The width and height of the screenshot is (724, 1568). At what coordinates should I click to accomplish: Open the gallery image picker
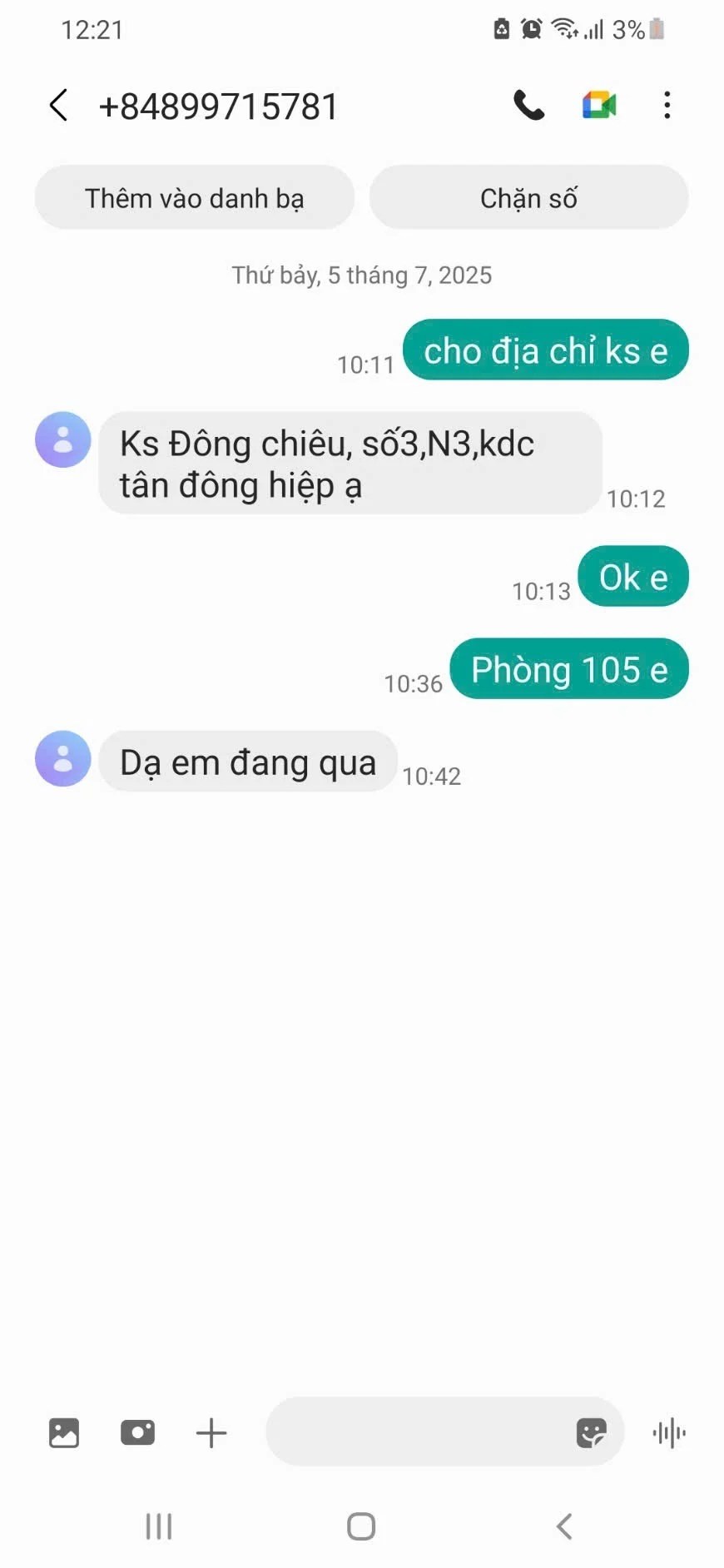pos(64,1433)
